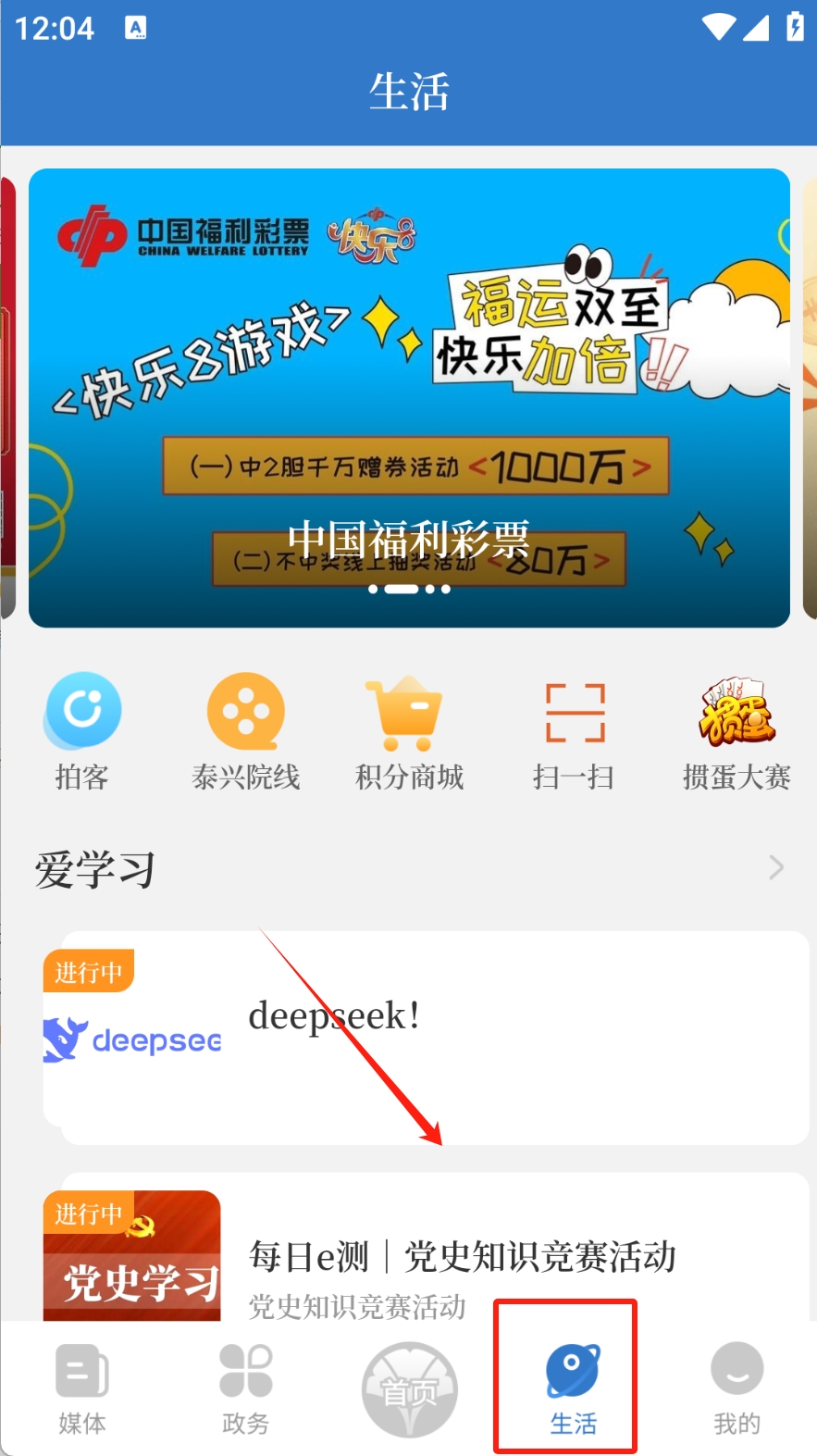Switch to the 政务 tab
The image size is (817, 1456).
tap(245, 1388)
